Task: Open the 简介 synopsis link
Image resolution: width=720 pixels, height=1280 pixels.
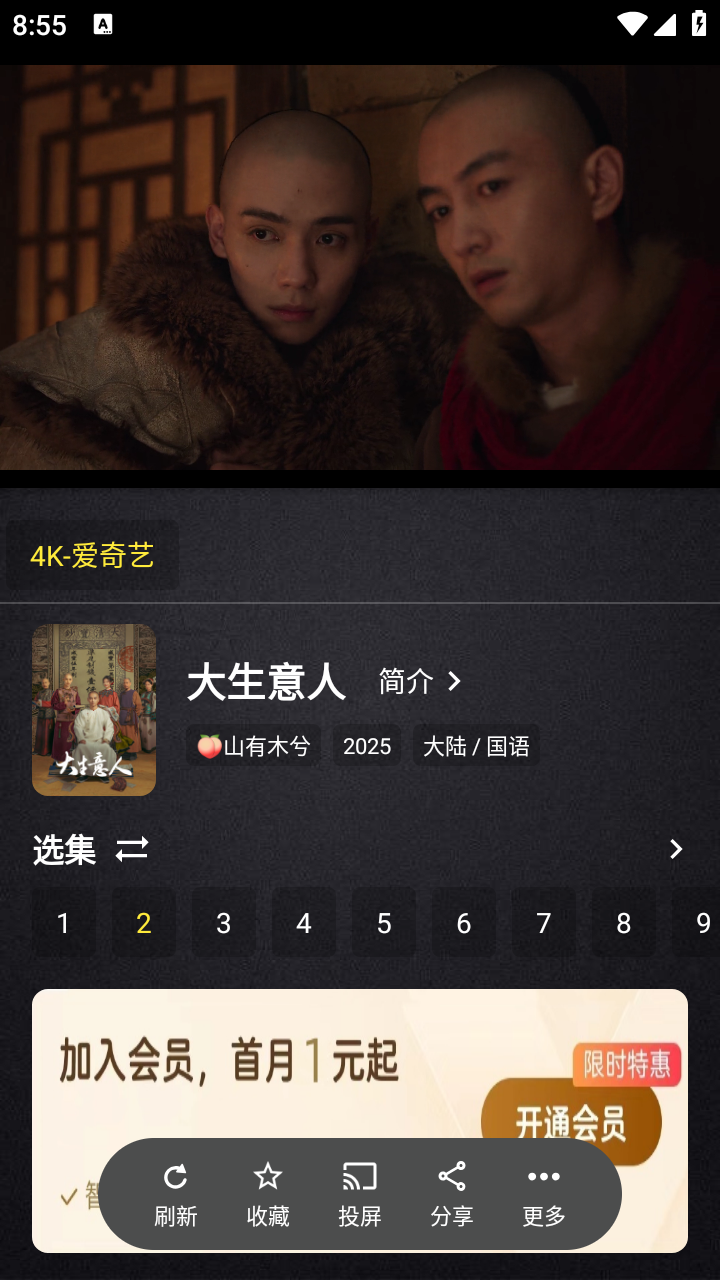Action: point(421,681)
